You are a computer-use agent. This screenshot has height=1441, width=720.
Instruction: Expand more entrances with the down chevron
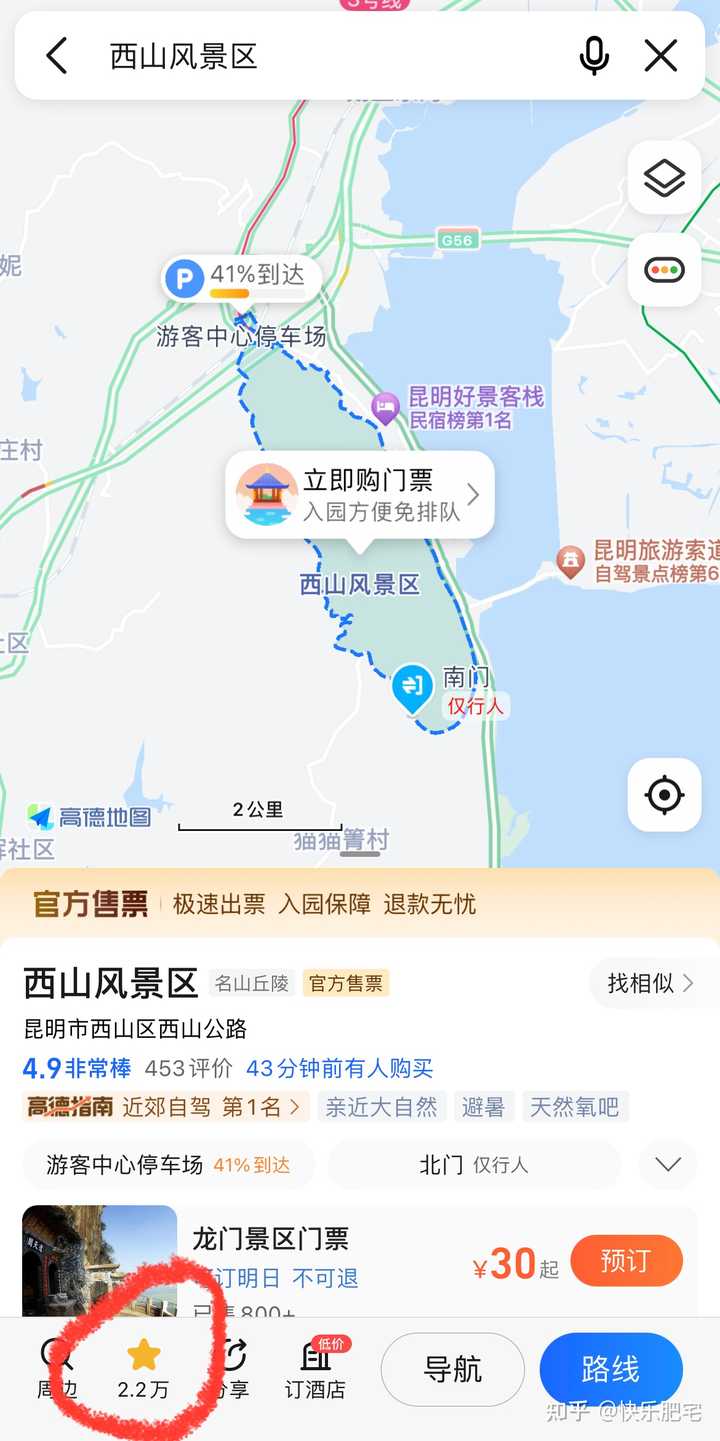(x=667, y=1165)
